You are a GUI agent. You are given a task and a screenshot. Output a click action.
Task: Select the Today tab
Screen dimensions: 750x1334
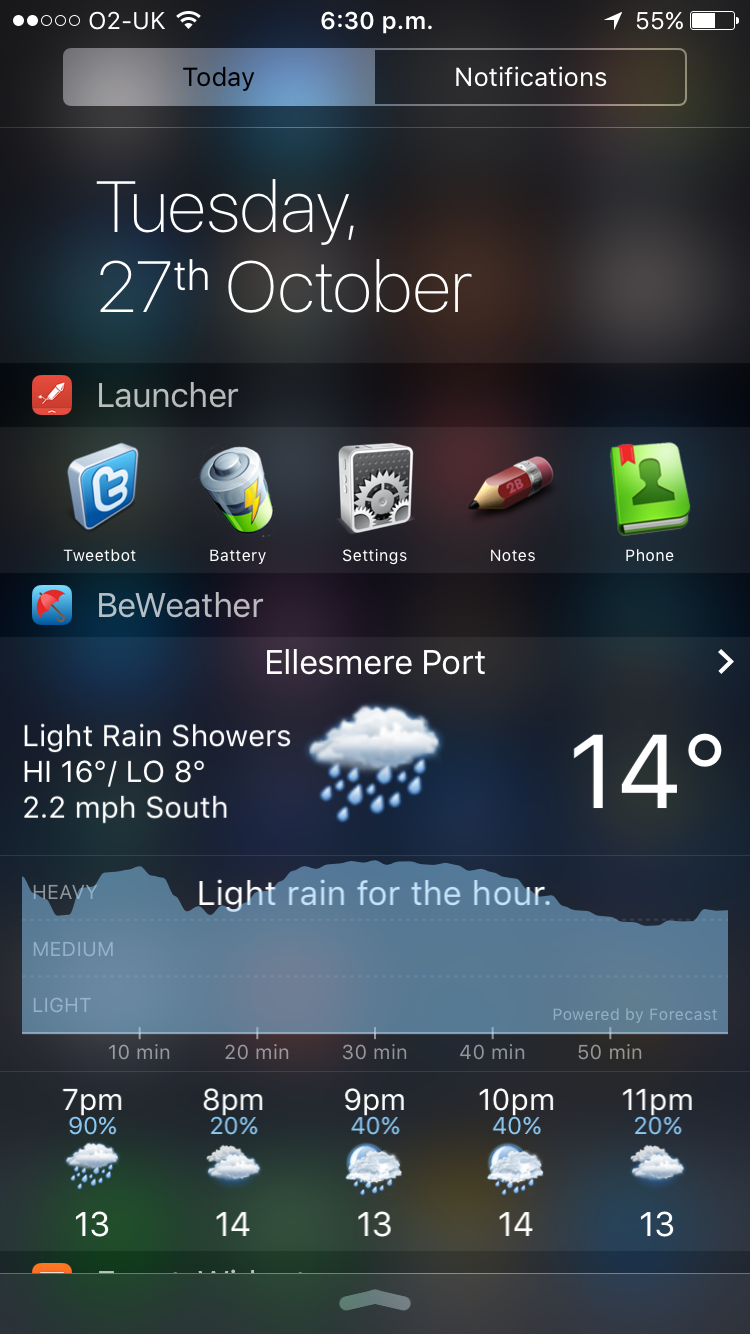(219, 77)
